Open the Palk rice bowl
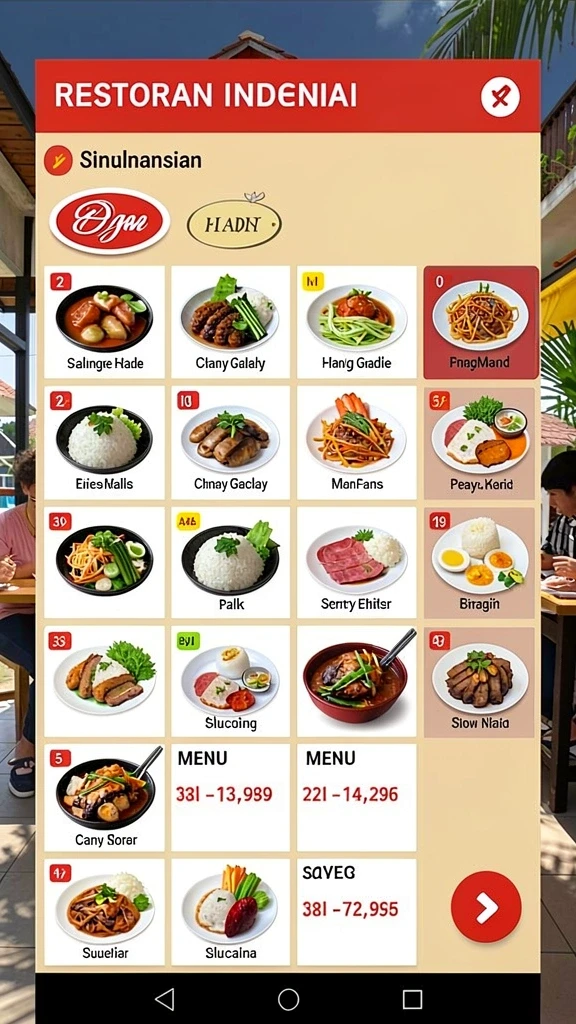Viewport: 576px width, 1024px height. point(231,563)
